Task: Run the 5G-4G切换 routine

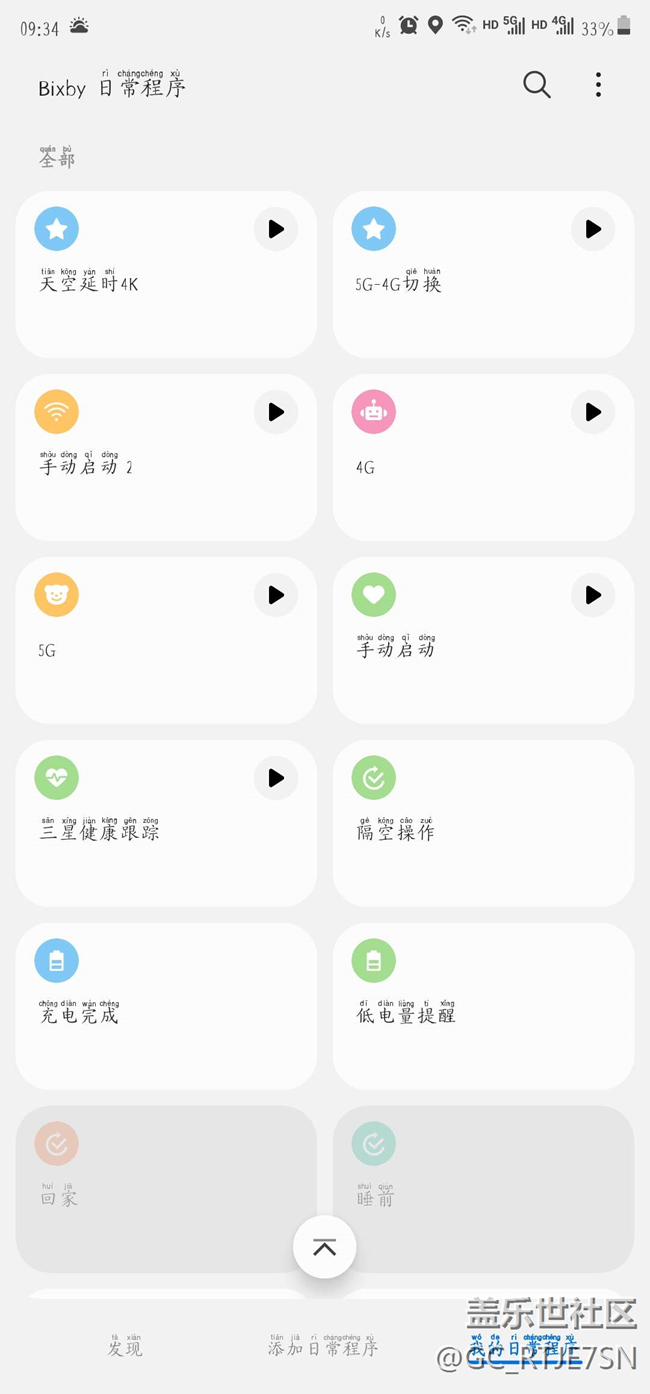Action: point(593,229)
